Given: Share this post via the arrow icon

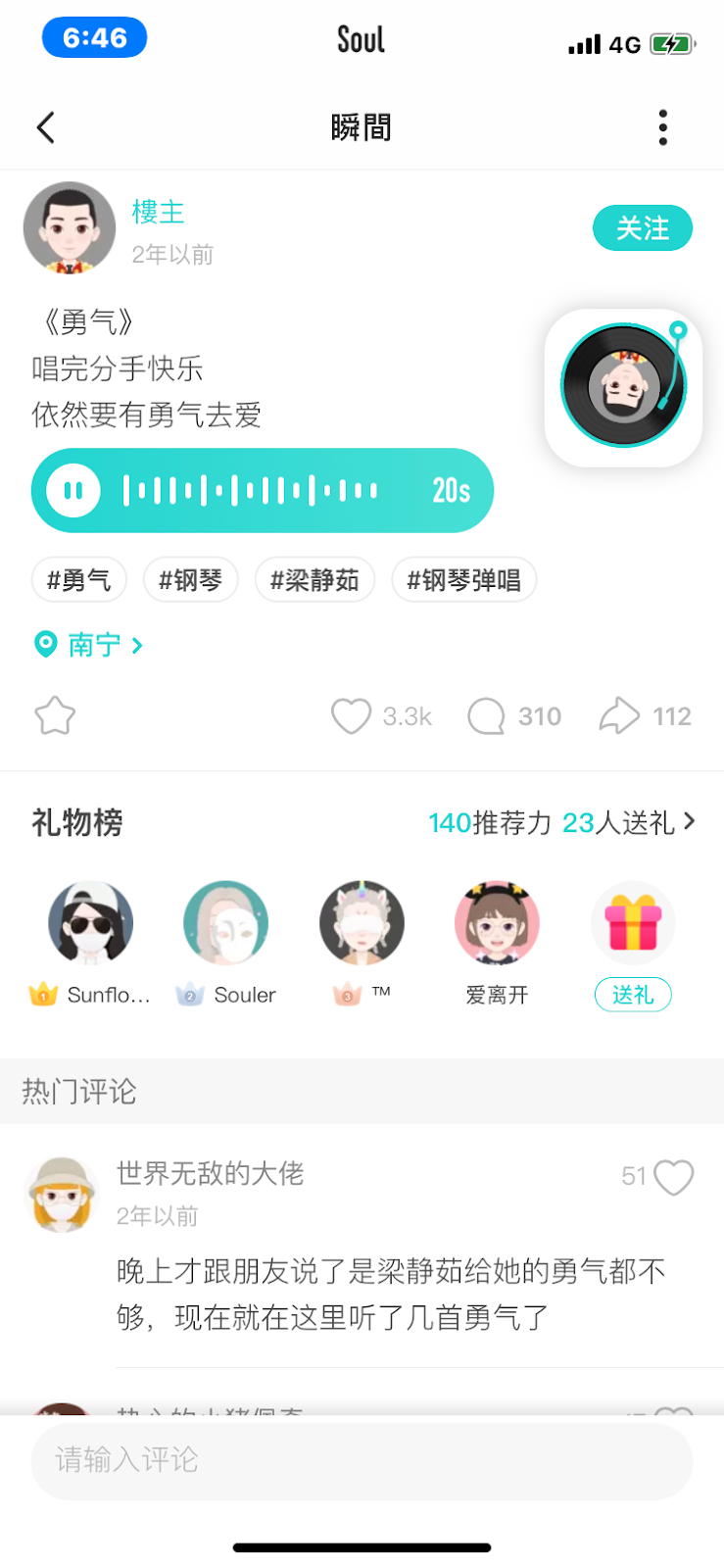Looking at the screenshot, I should click(x=619, y=716).
